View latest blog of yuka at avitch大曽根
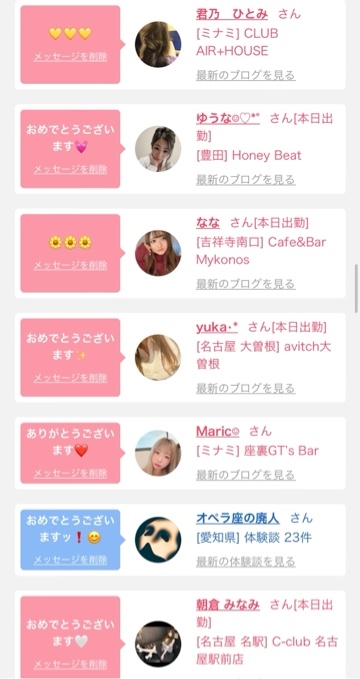Screen dimensions: 360x679 coord(246,388)
